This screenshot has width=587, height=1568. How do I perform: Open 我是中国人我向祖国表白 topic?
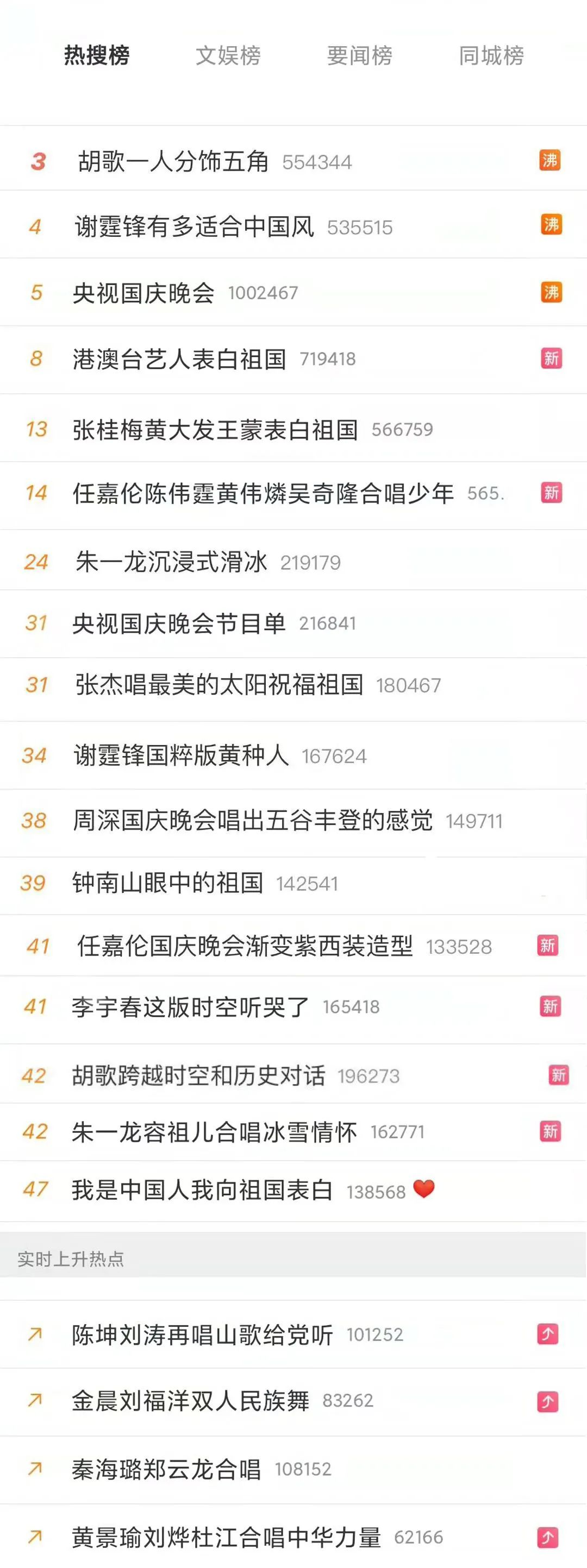[202, 1189]
